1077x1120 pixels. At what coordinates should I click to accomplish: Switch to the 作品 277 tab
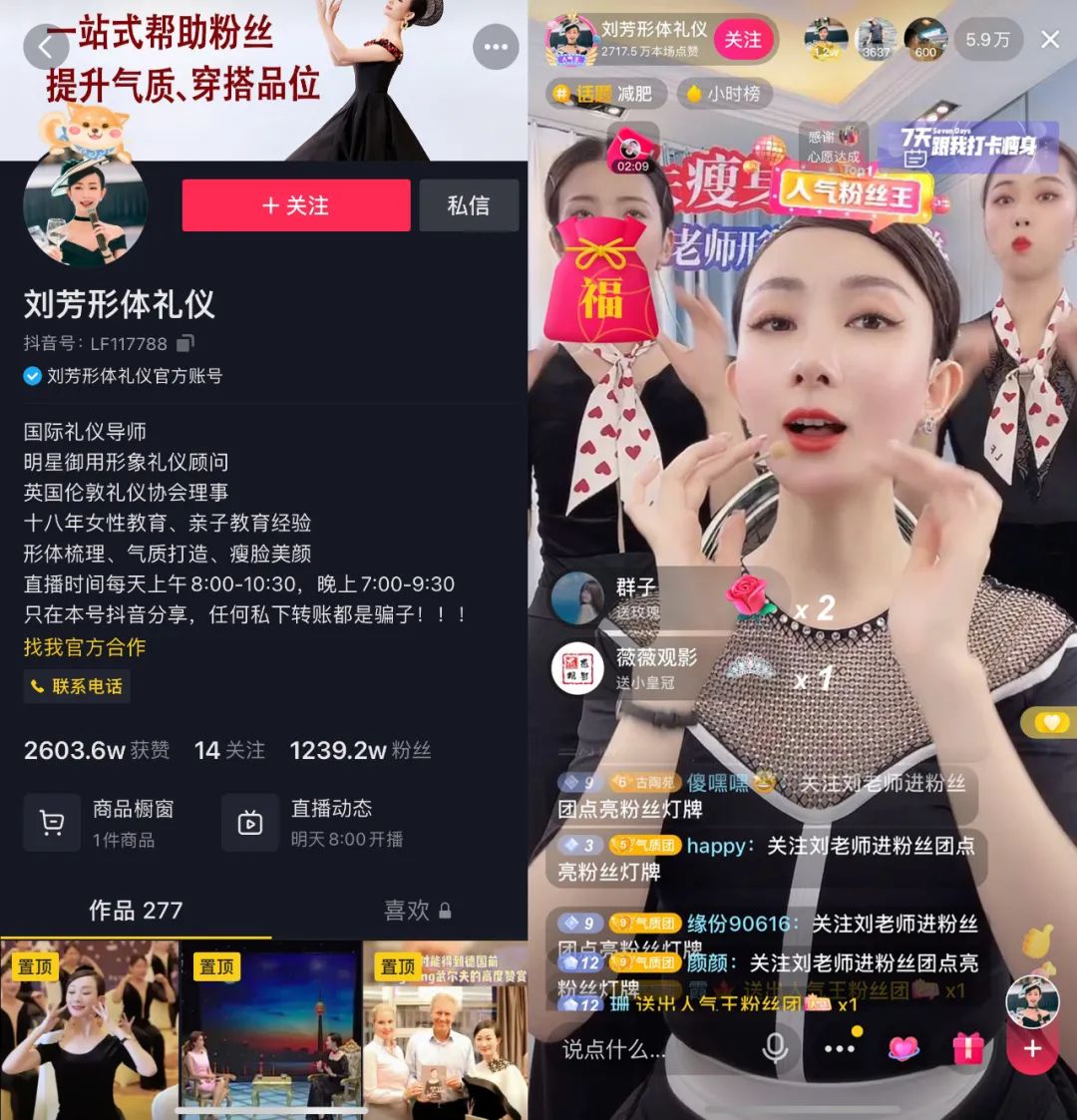pos(136,911)
